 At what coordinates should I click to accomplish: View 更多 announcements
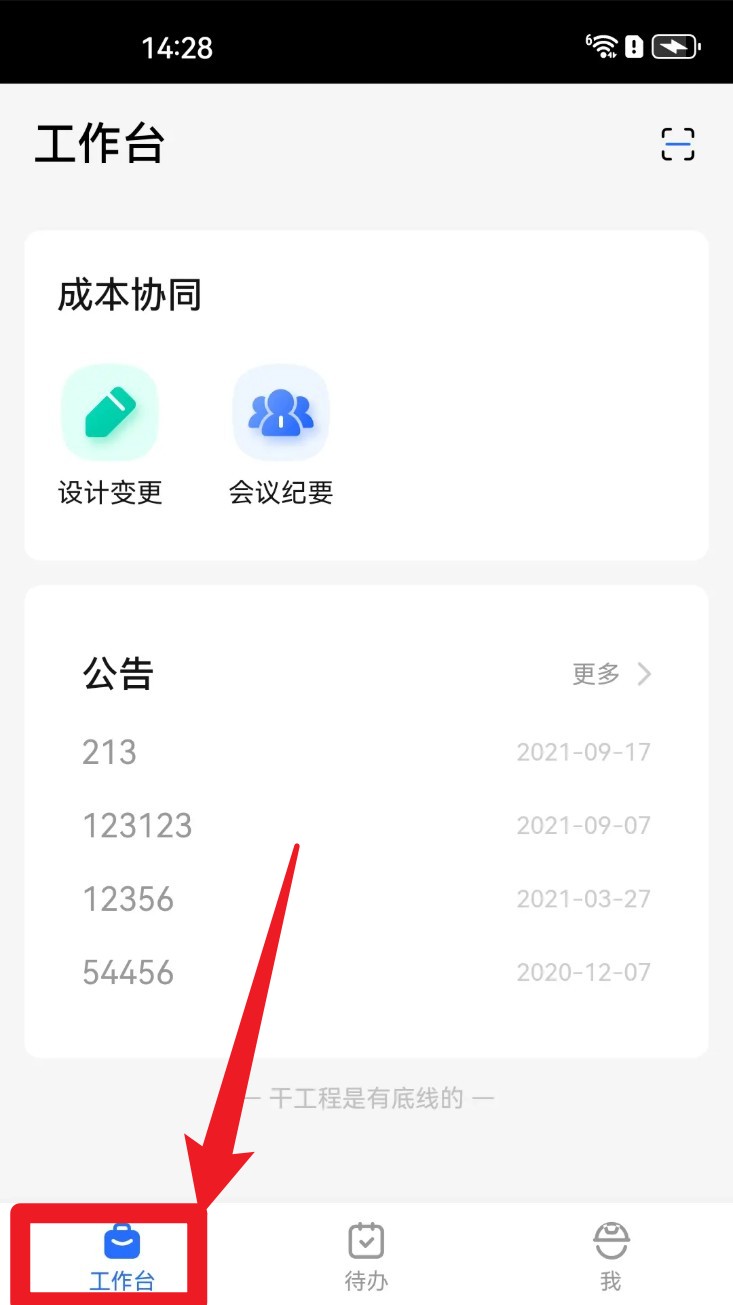[x=611, y=674]
